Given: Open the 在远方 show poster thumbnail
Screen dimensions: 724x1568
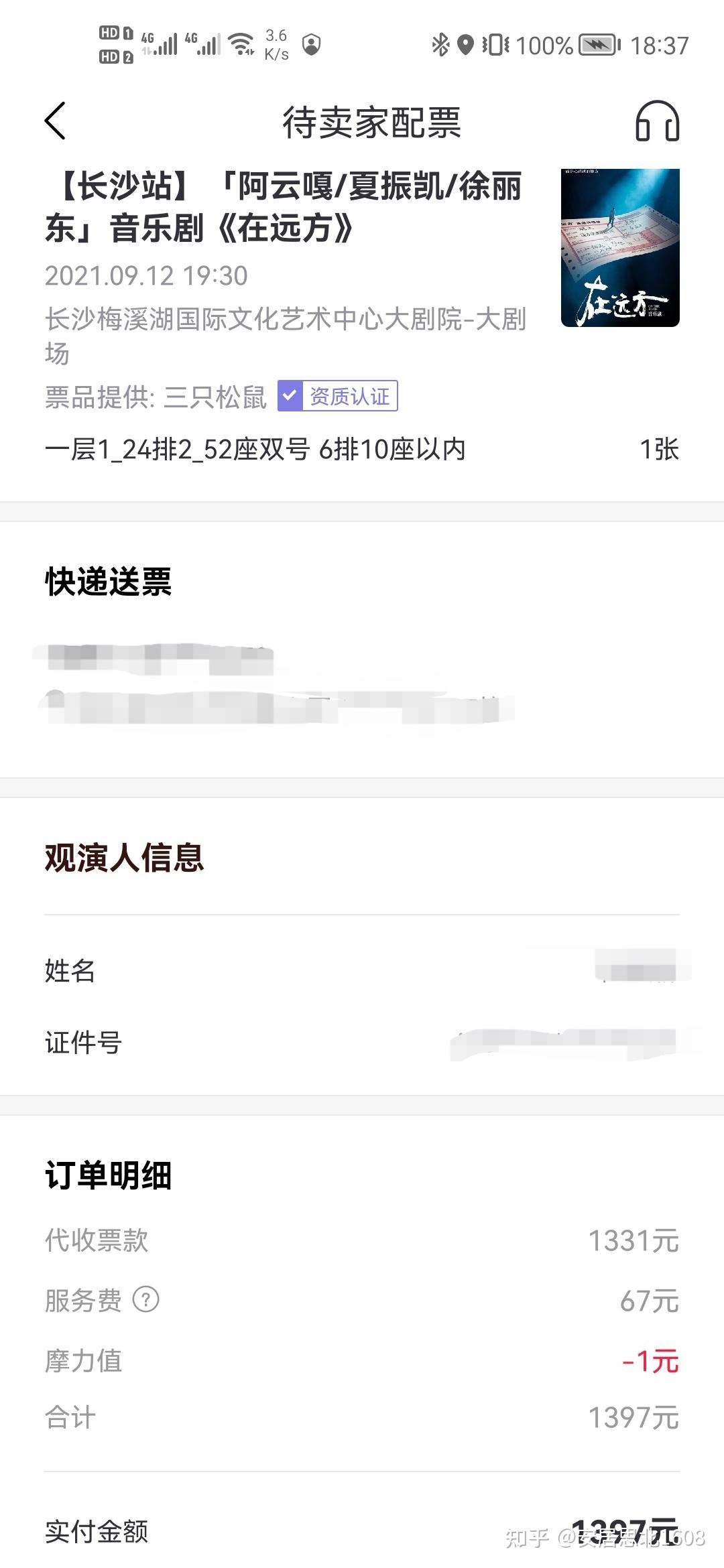Looking at the screenshot, I should click(620, 248).
